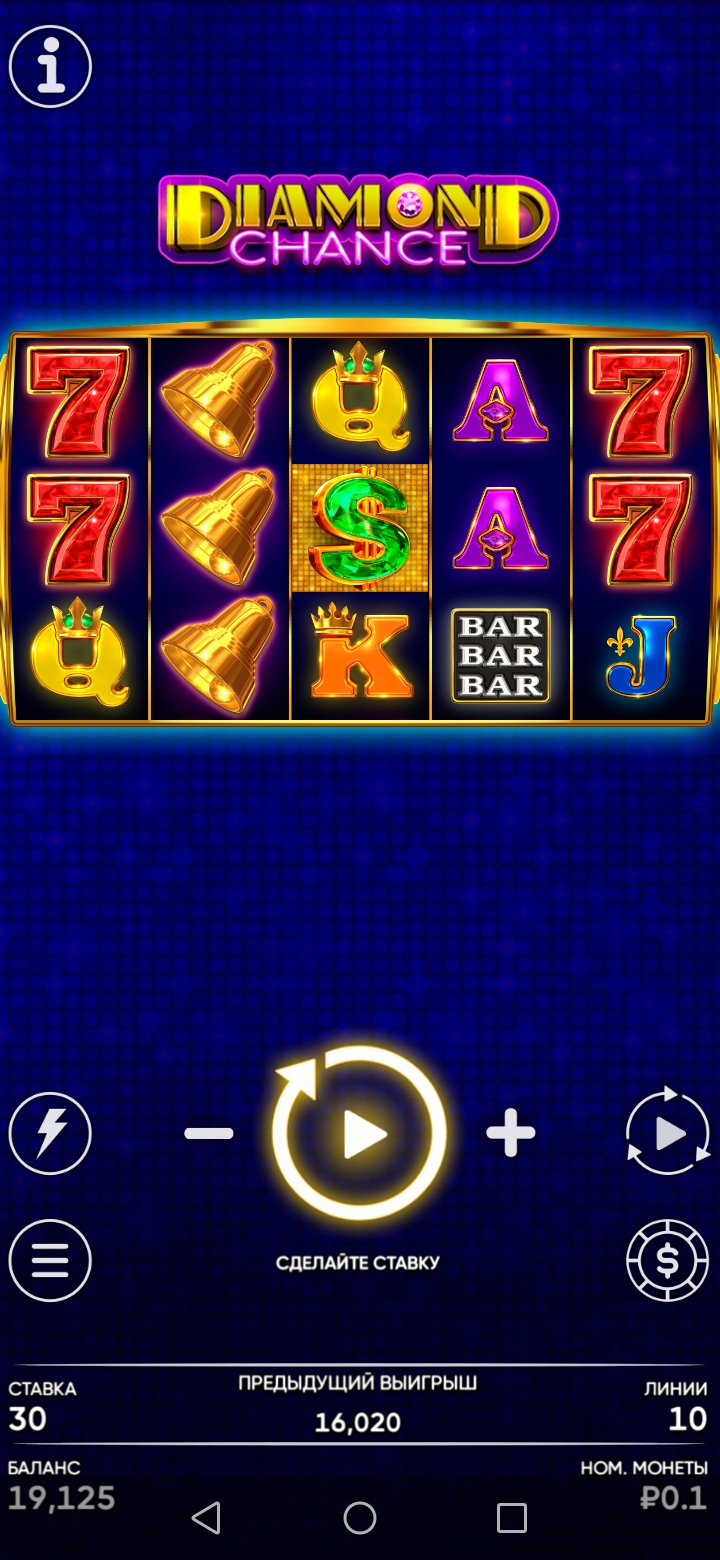720x1560 pixels.
Task: Open the hamburger menu
Action: (50, 1261)
